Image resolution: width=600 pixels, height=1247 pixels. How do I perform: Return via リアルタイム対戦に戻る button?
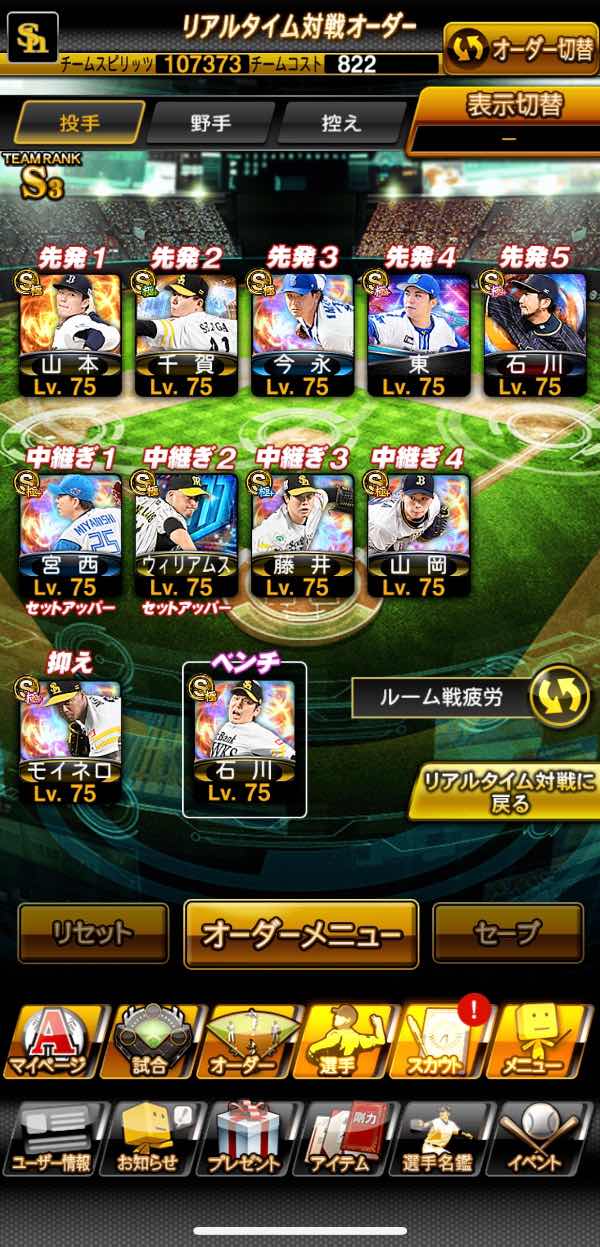(x=508, y=792)
